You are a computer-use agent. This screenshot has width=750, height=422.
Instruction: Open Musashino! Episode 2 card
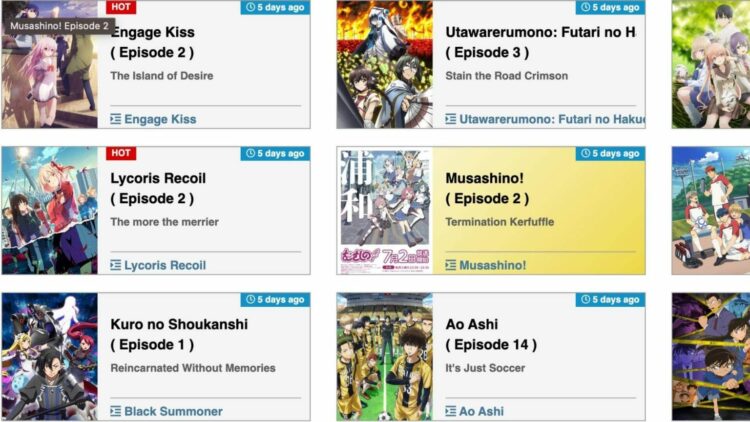[493, 188]
